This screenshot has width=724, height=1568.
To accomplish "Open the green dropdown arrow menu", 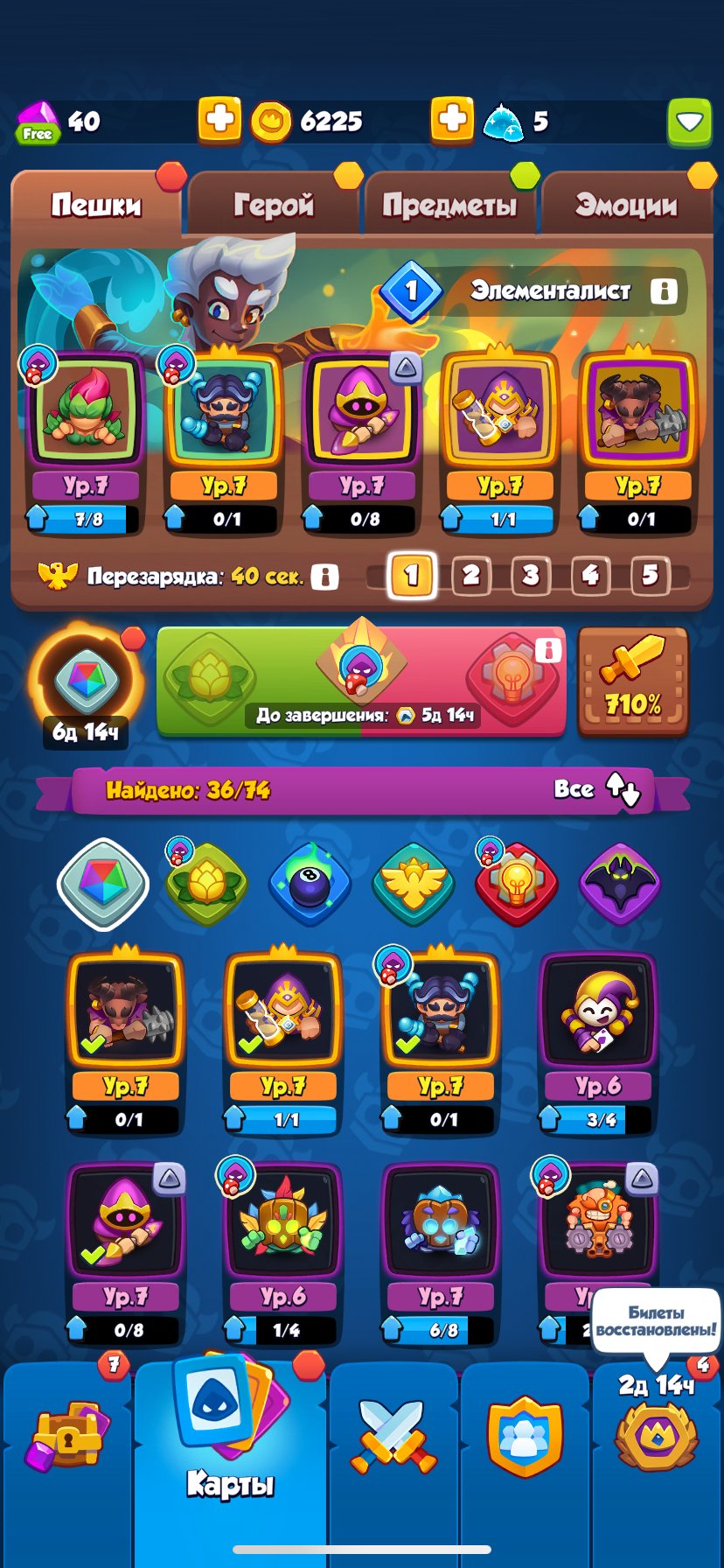I will click(x=690, y=122).
